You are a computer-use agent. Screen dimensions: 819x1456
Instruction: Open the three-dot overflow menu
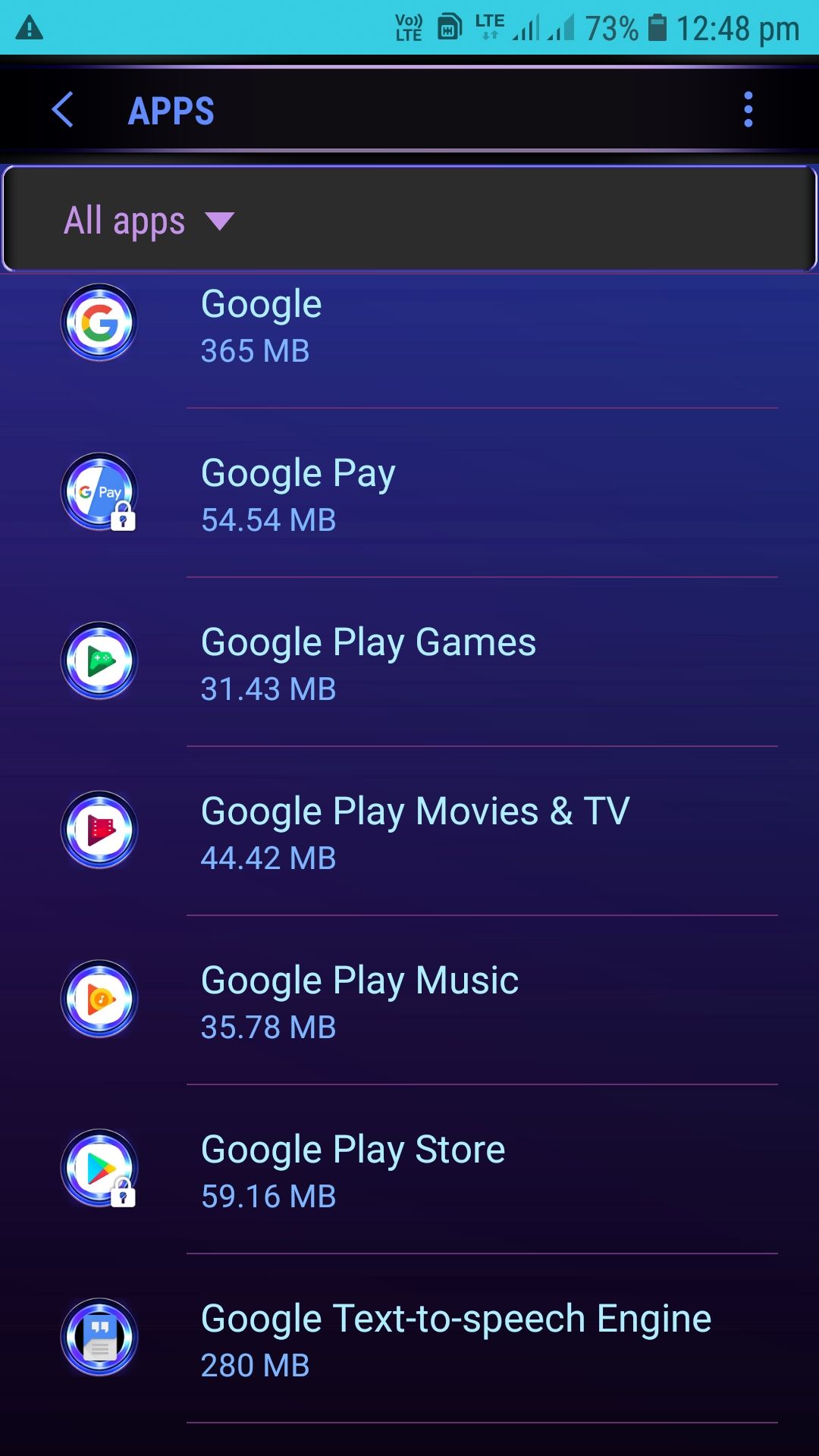(748, 110)
